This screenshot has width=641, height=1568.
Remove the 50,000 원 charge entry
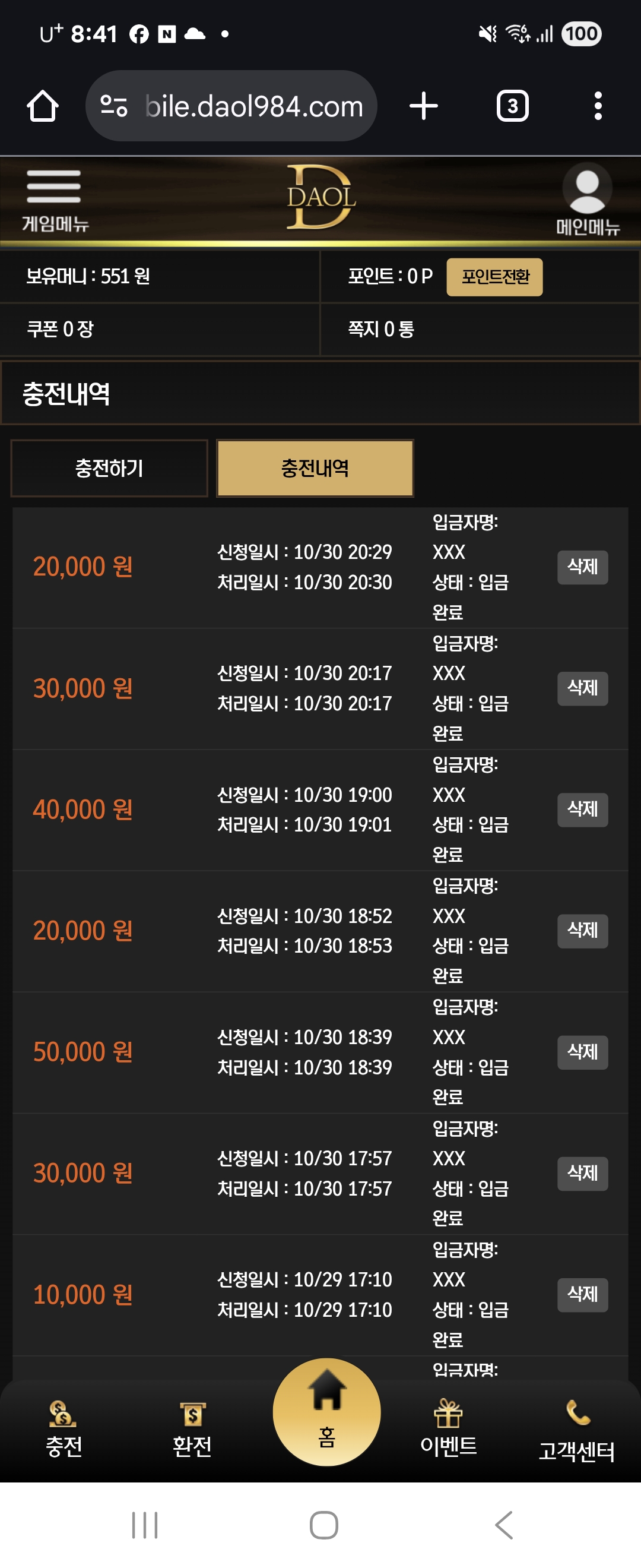[x=582, y=1051]
